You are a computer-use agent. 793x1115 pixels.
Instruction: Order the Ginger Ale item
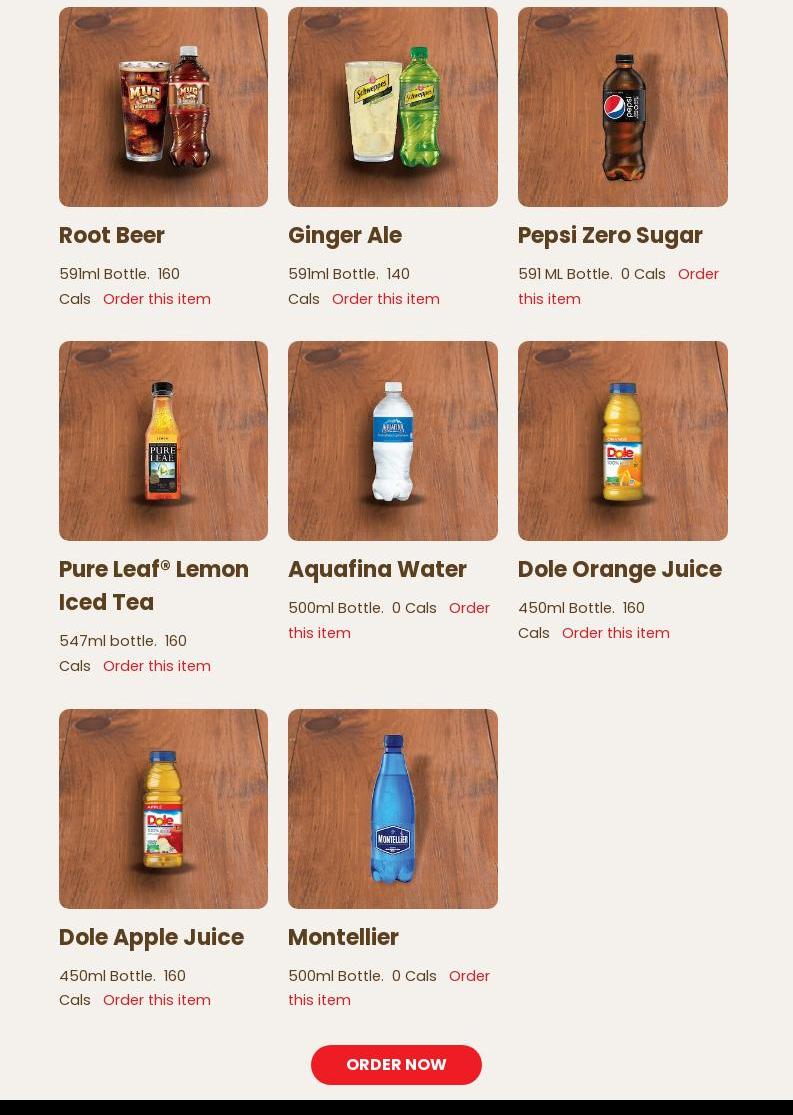[385, 299]
